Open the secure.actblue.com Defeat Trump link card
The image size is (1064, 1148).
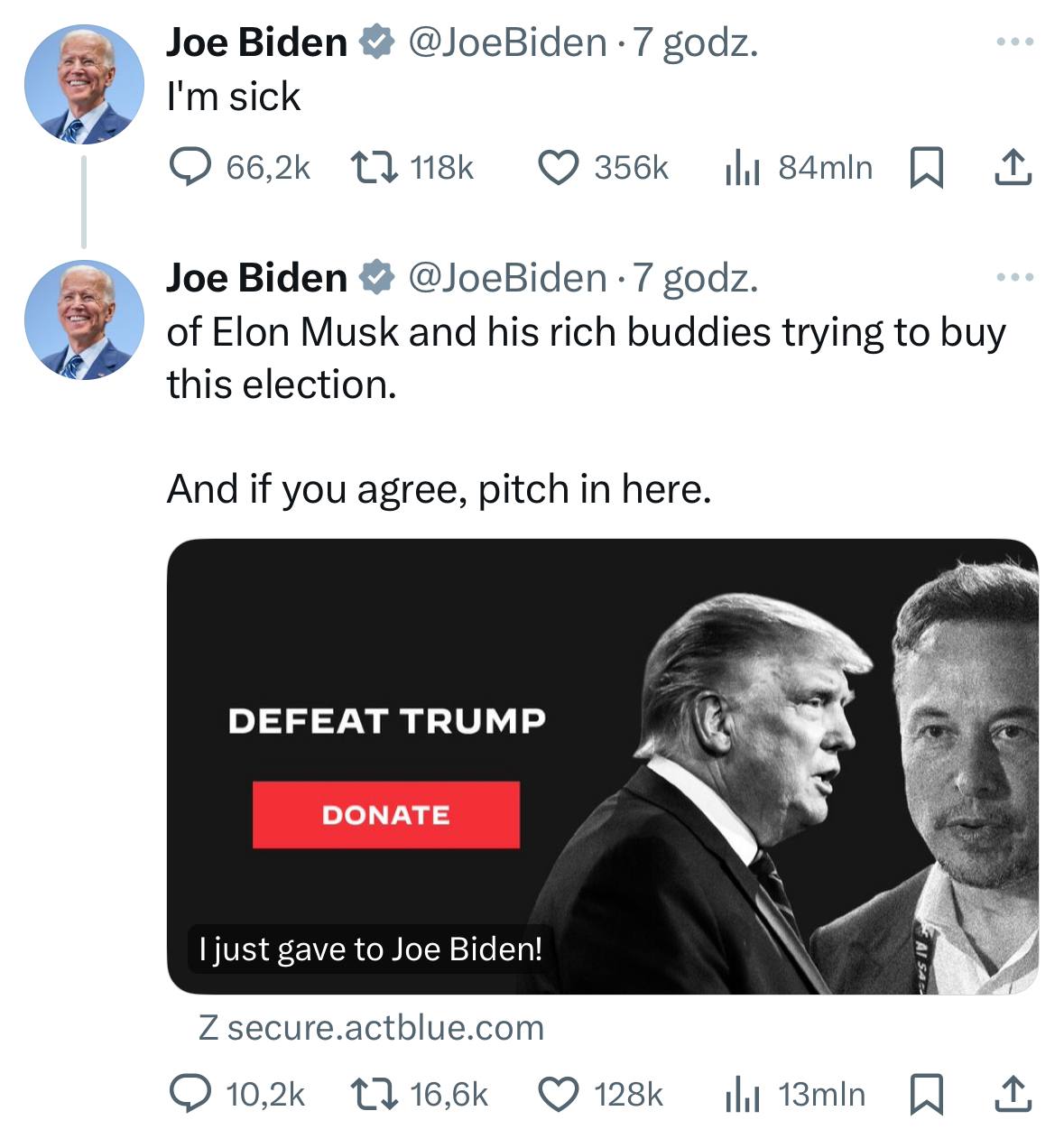pyautogui.click(x=602, y=765)
